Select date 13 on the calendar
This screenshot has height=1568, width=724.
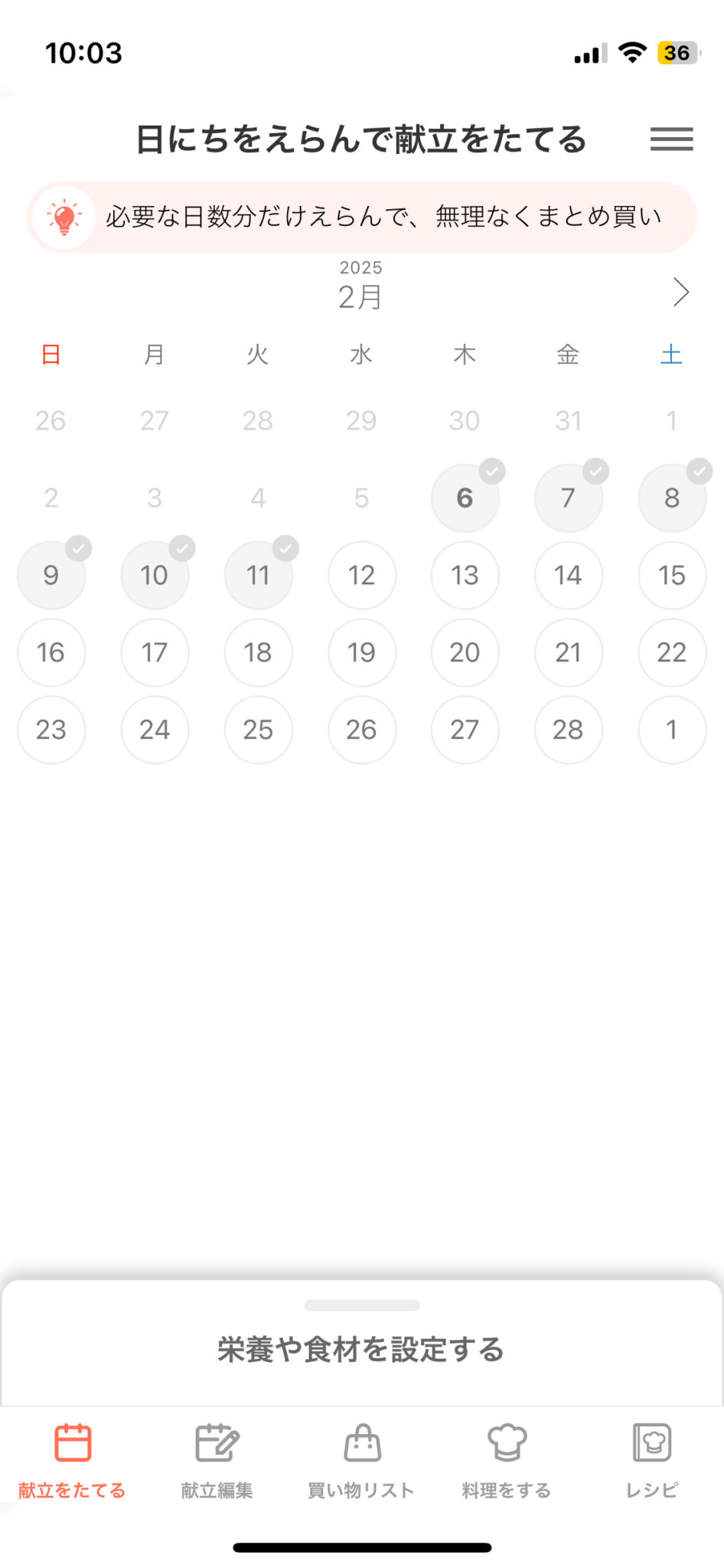tap(465, 575)
